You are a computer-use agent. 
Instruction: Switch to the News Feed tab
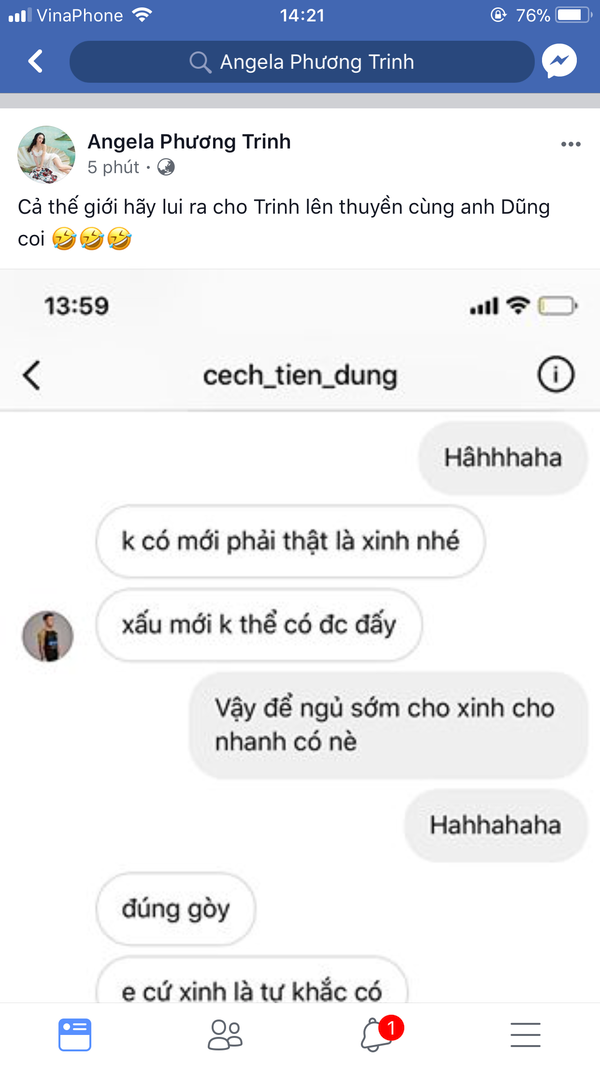pos(75,1034)
